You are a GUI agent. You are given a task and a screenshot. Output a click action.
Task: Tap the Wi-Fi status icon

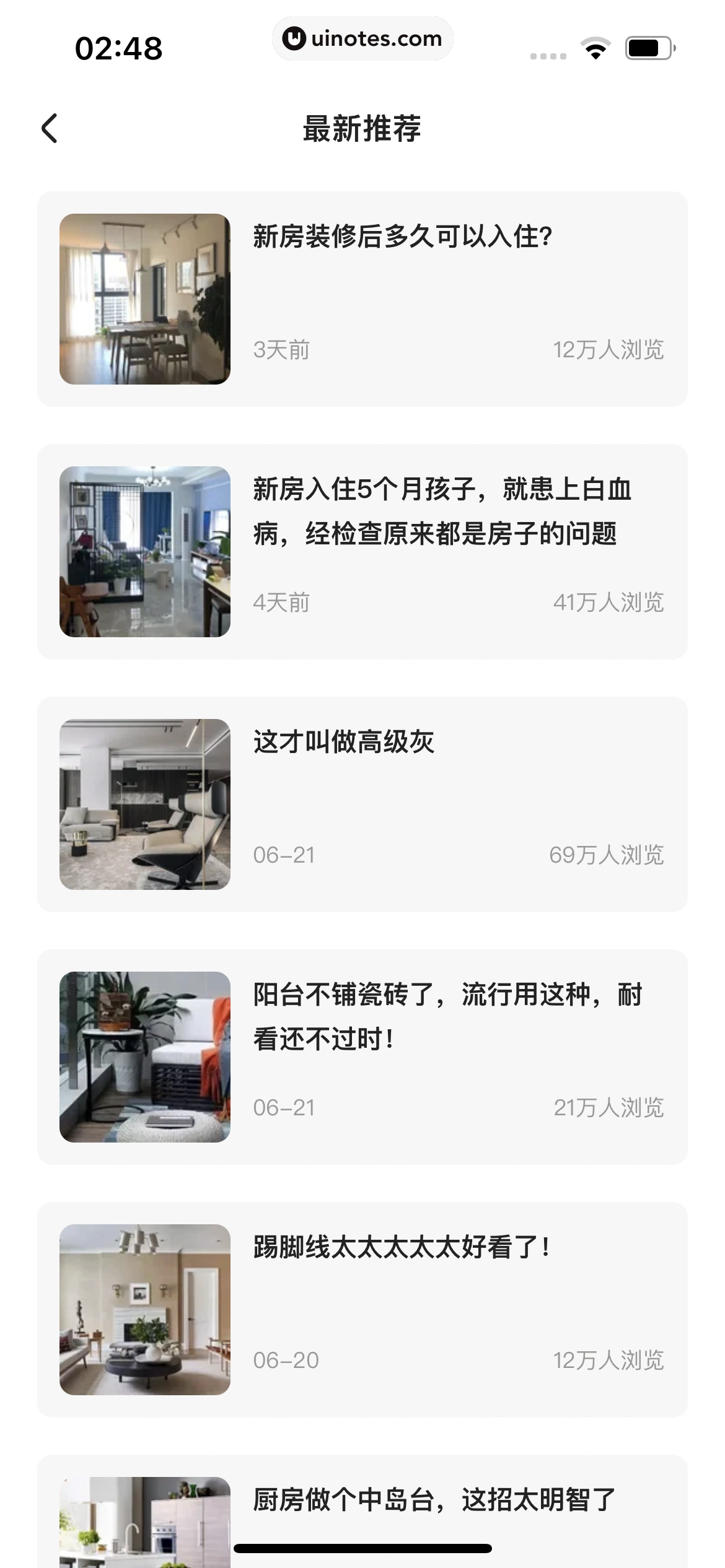point(595,47)
